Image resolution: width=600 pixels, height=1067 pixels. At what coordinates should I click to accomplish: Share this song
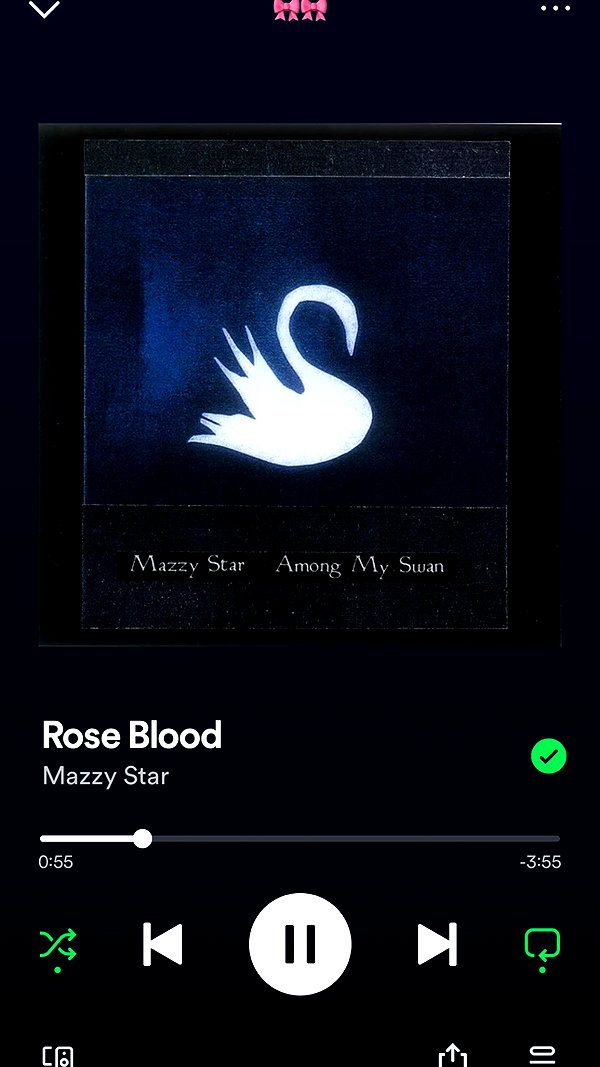[x=453, y=1055]
